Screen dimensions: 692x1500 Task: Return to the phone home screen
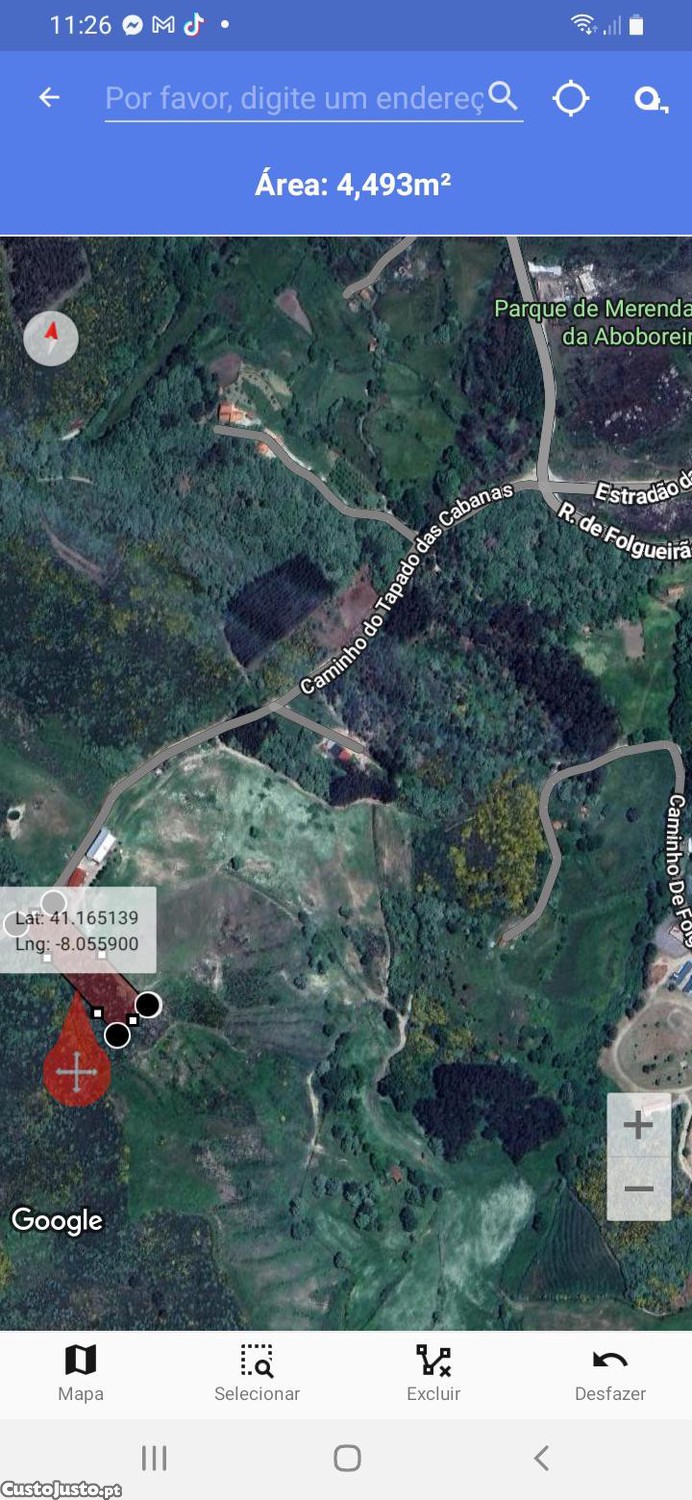click(347, 1458)
